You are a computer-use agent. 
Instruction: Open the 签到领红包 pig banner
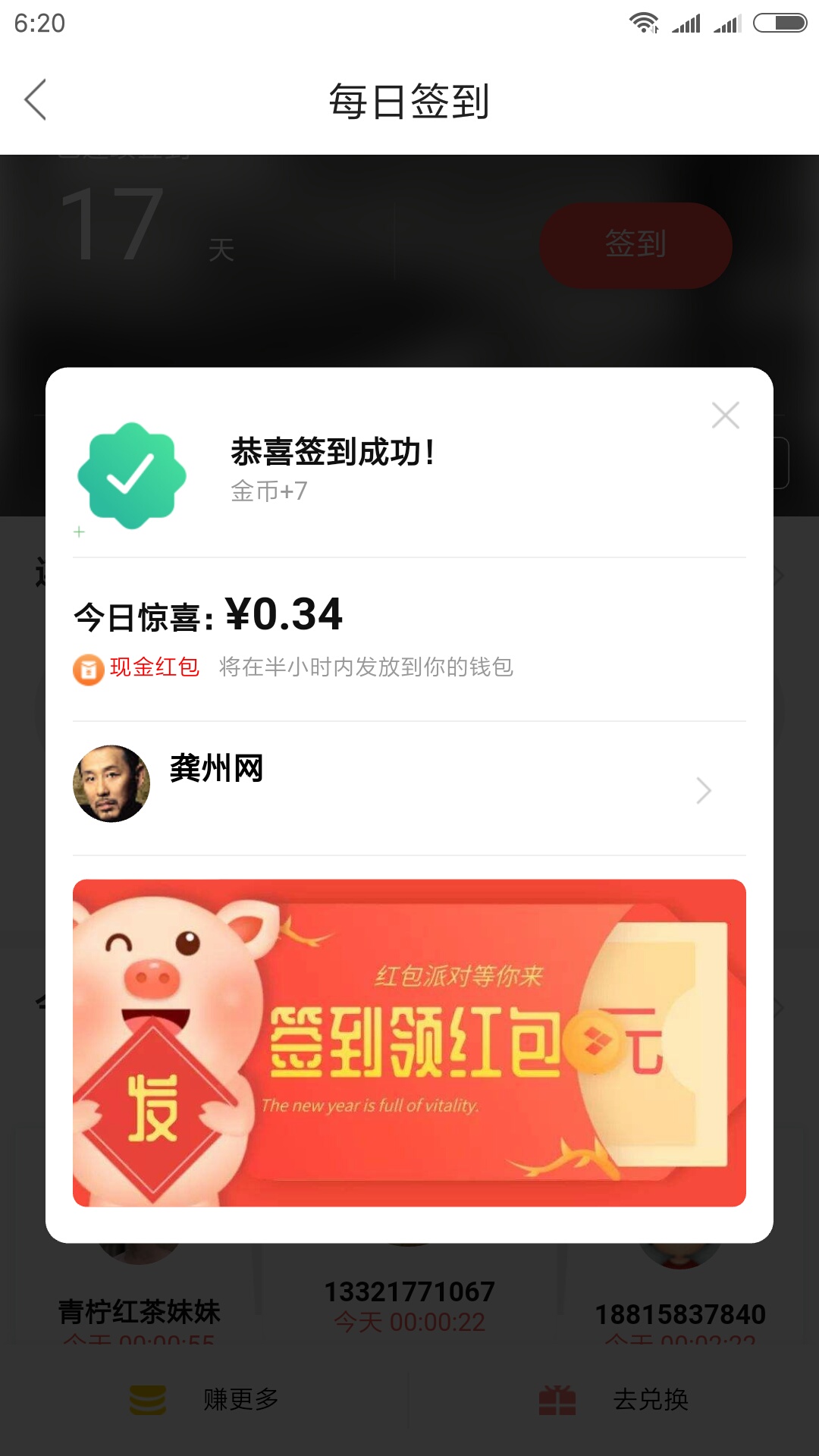(x=409, y=1043)
